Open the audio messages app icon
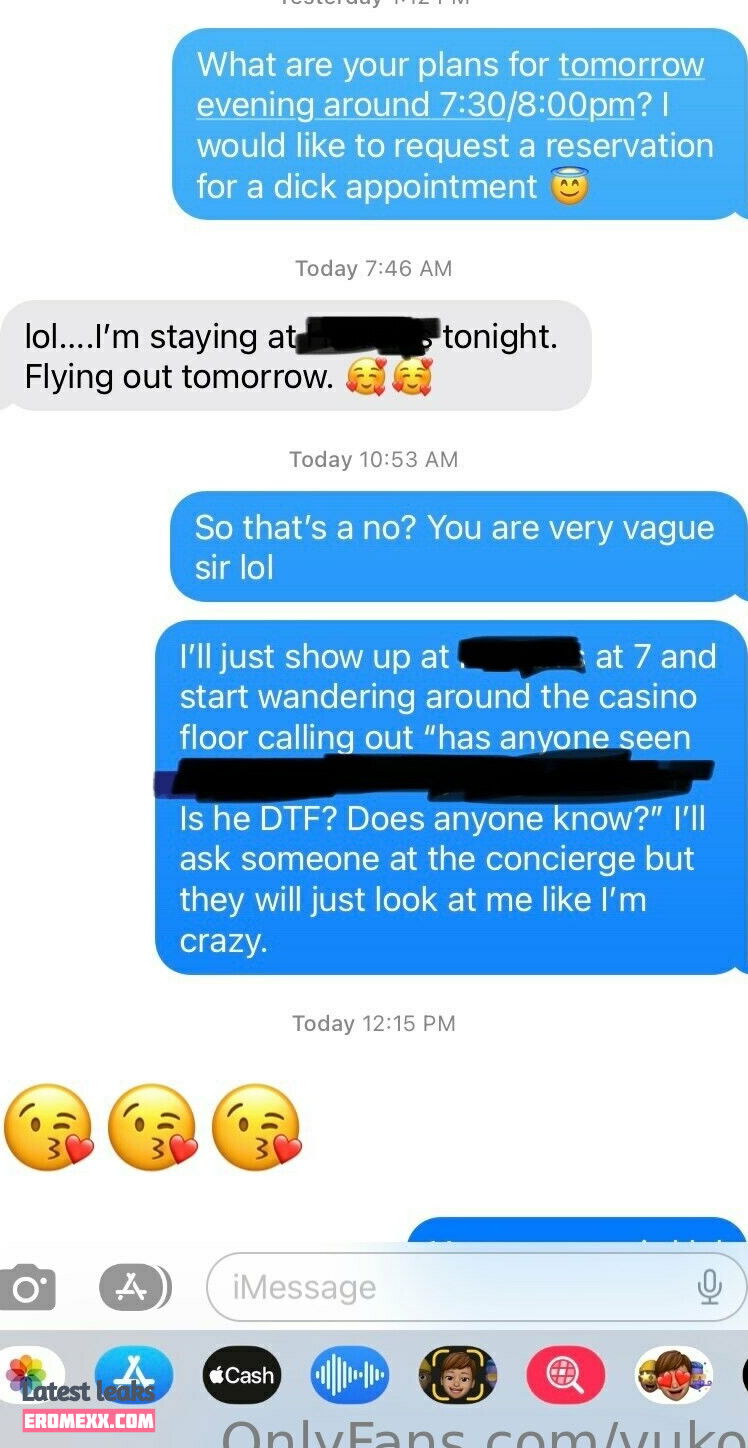 pyautogui.click(x=350, y=1375)
